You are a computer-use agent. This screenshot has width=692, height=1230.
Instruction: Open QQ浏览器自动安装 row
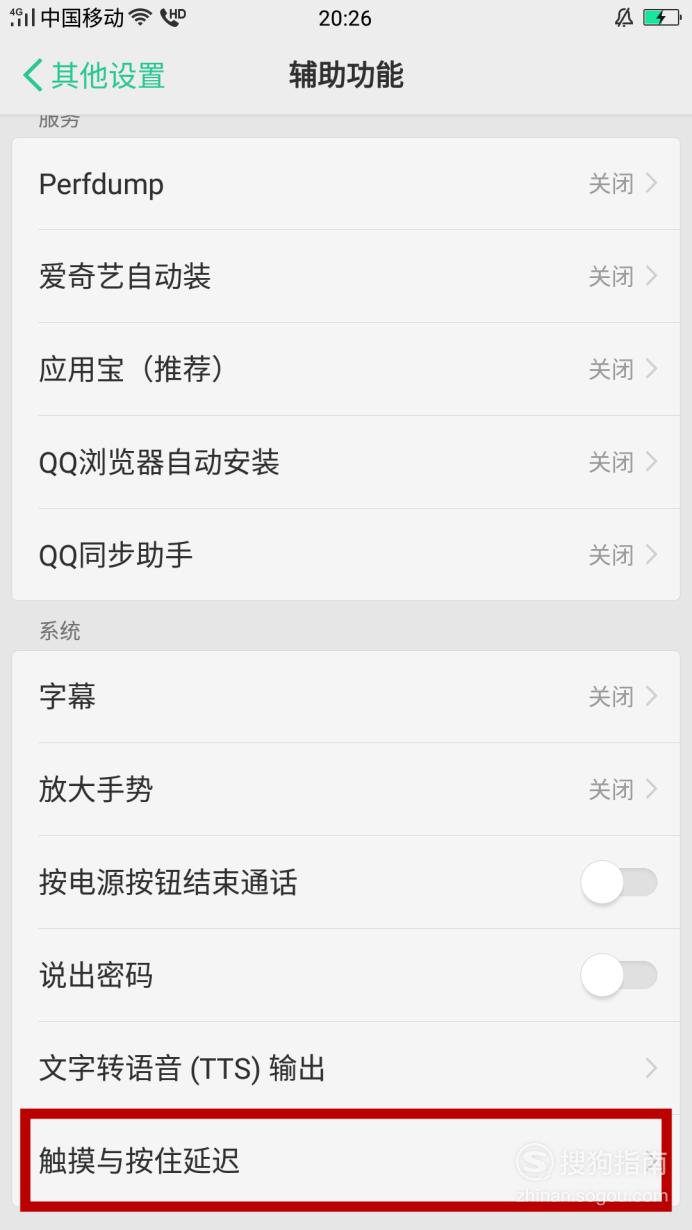[x=346, y=463]
